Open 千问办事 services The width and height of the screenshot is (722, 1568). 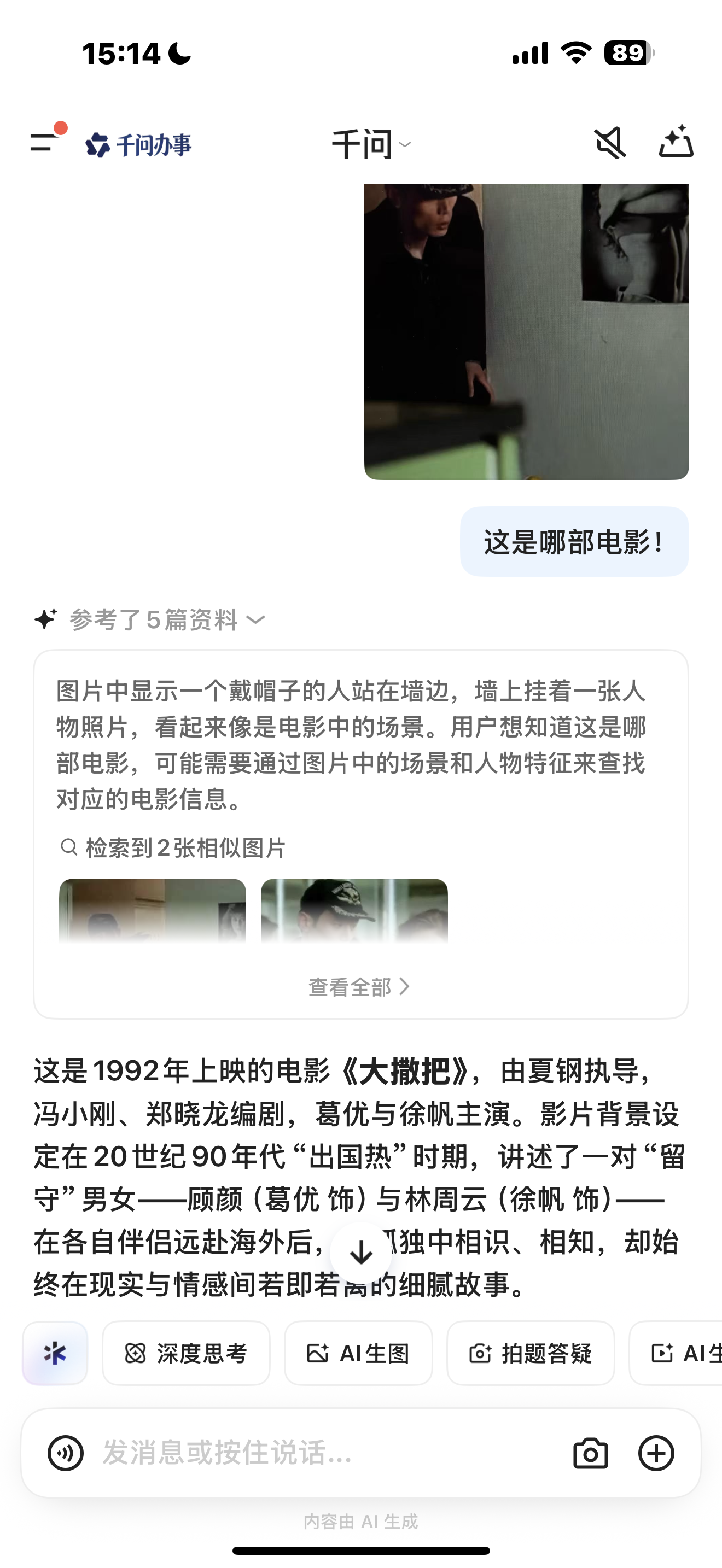coord(138,145)
